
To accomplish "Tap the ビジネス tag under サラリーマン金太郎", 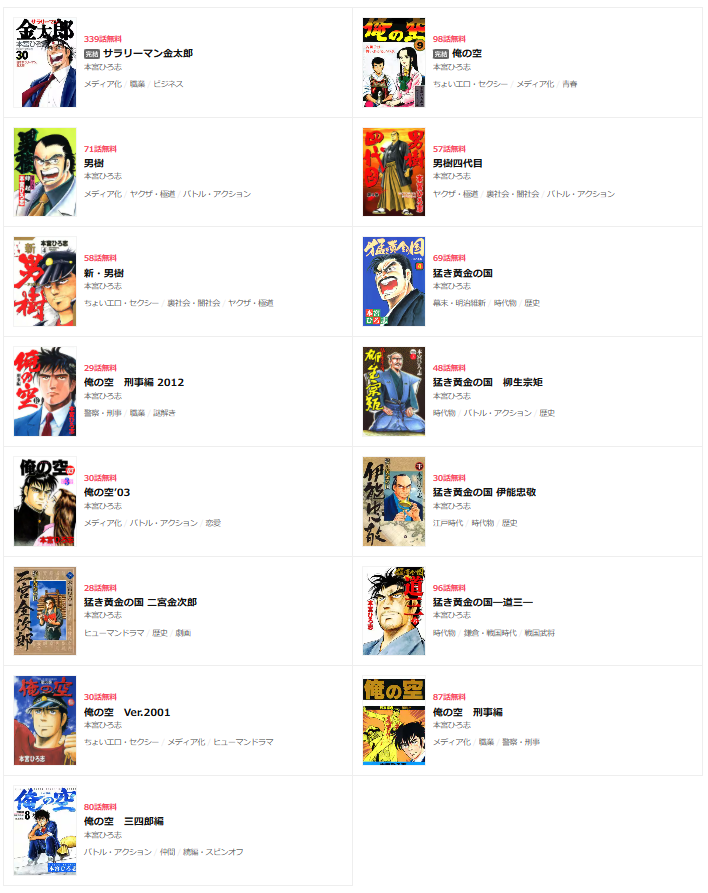I will [x=168, y=84].
